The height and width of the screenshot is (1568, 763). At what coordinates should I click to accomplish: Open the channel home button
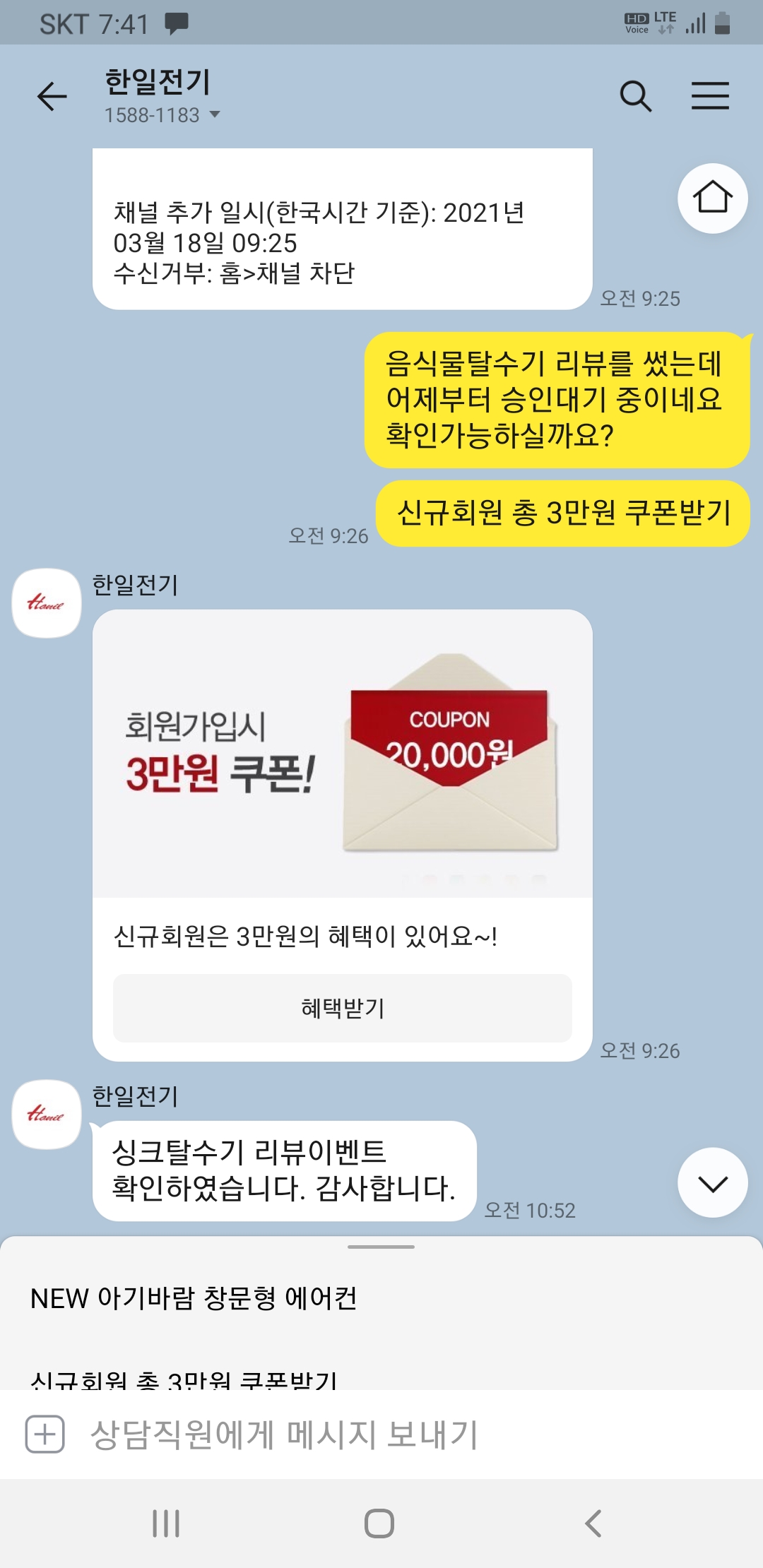pos(713,198)
